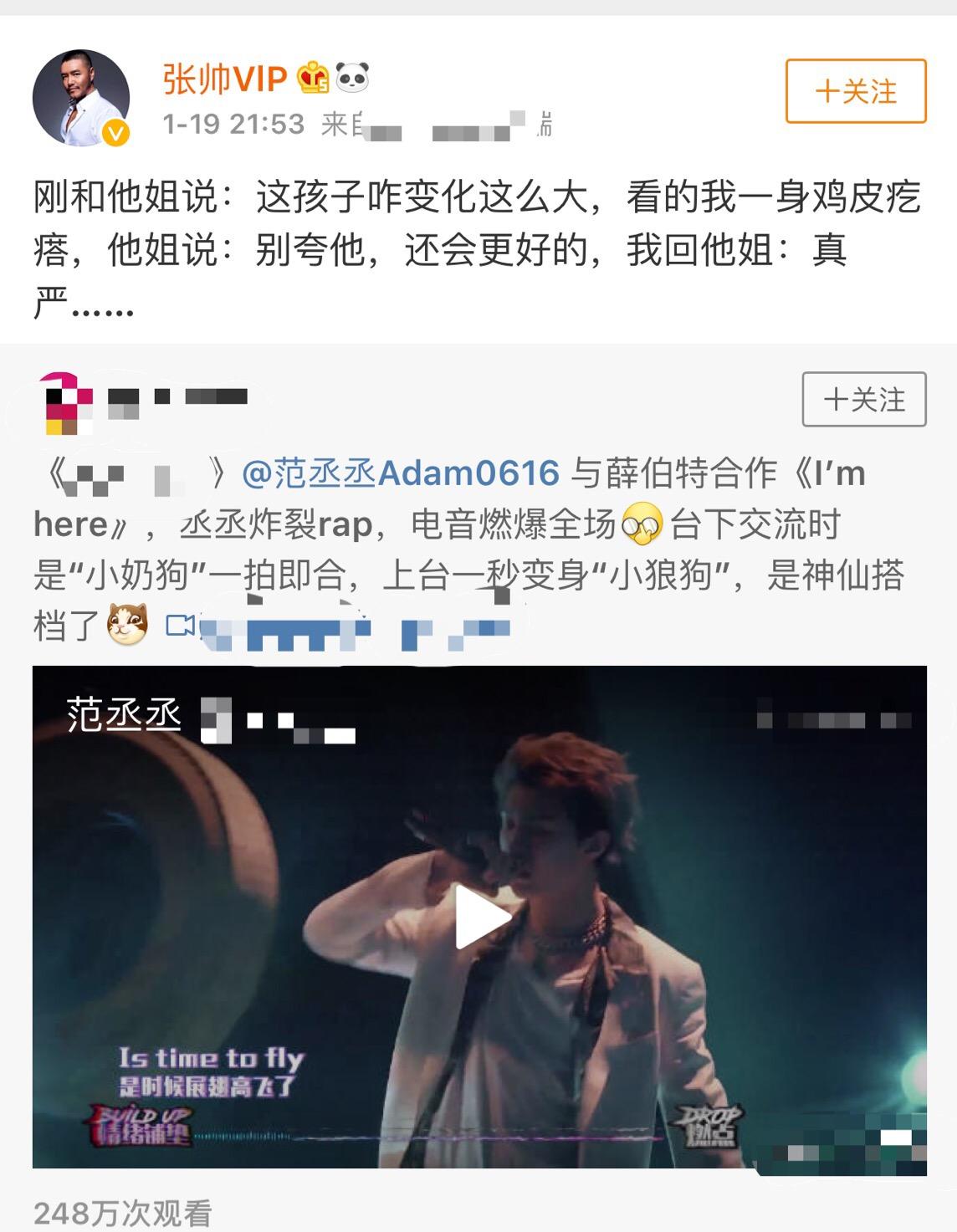Play the 范丞丞 performance video
This screenshot has width=957, height=1232.
click(x=481, y=917)
